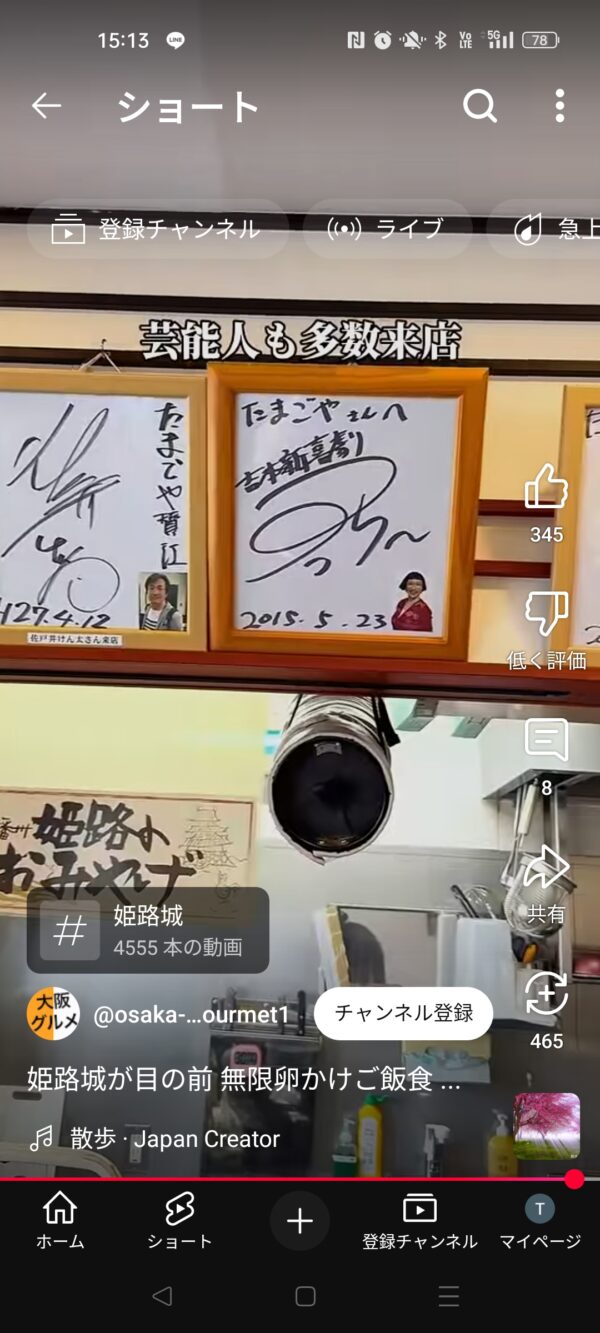Dislike this Short with 低く評価

pyautogui.click(x=546, y=616)
